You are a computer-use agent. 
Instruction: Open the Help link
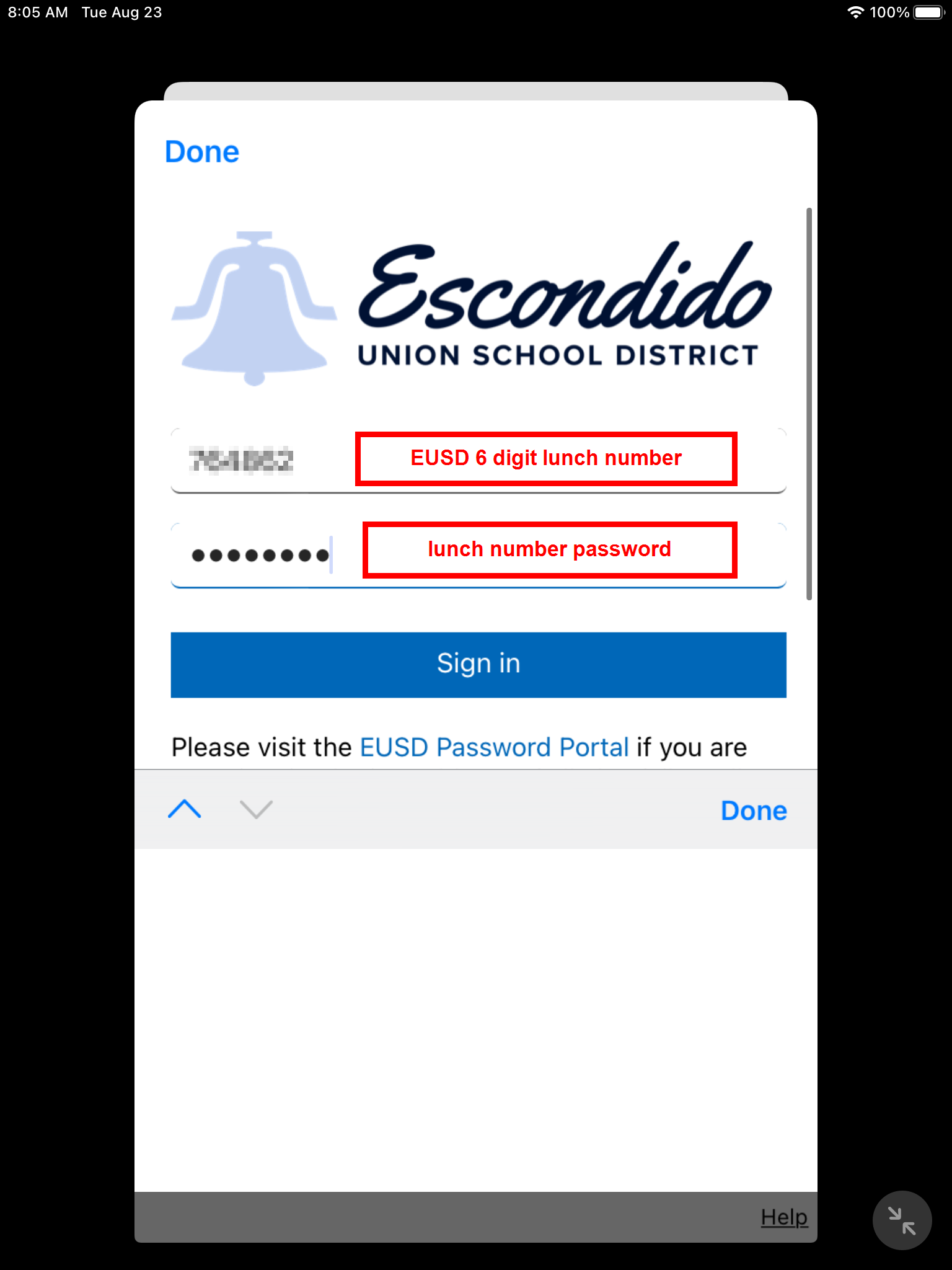click(x=784, y=1217)
